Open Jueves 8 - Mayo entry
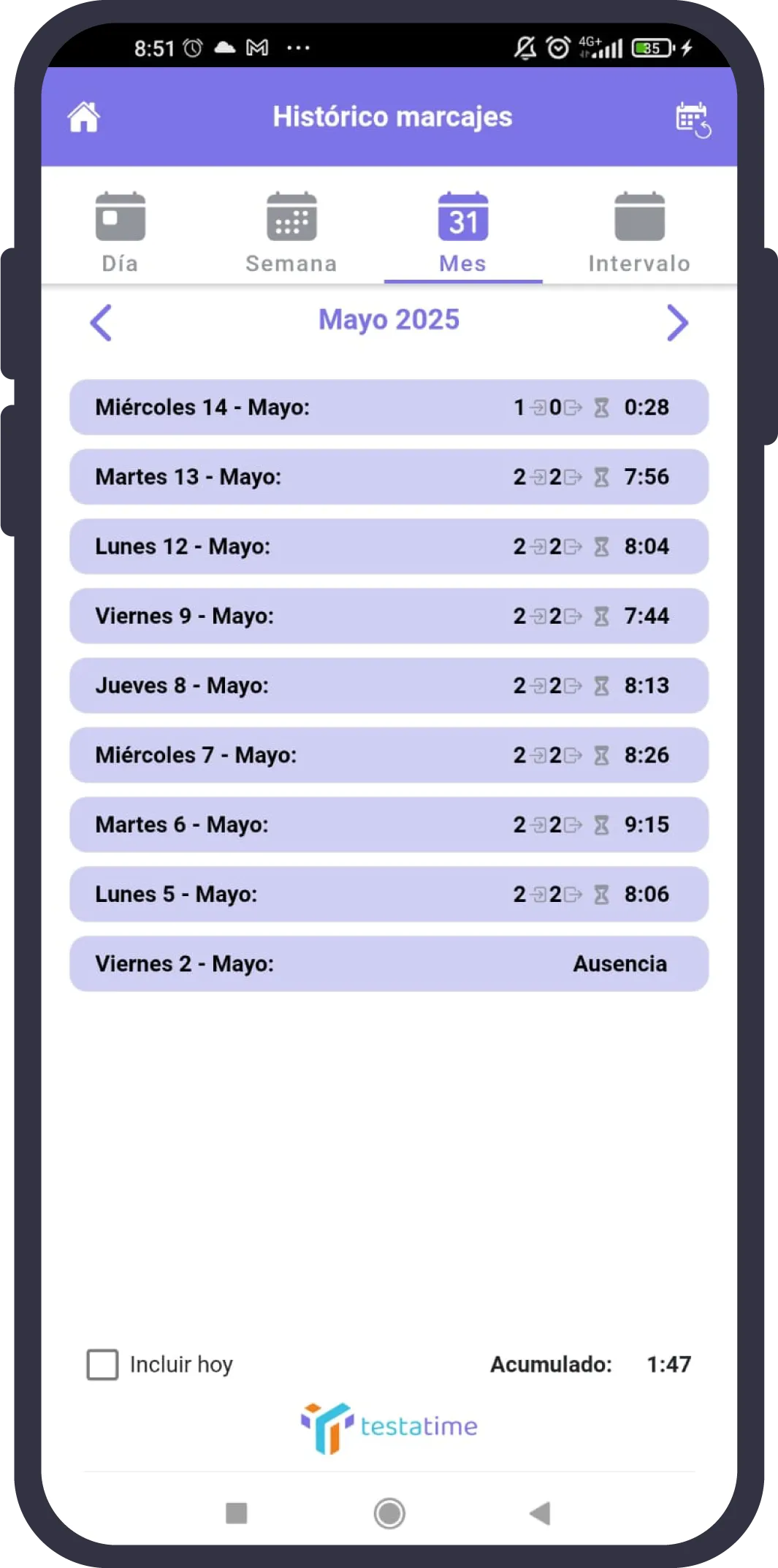Viewport: 778px width, 1568px height. (x=389, y=685)
